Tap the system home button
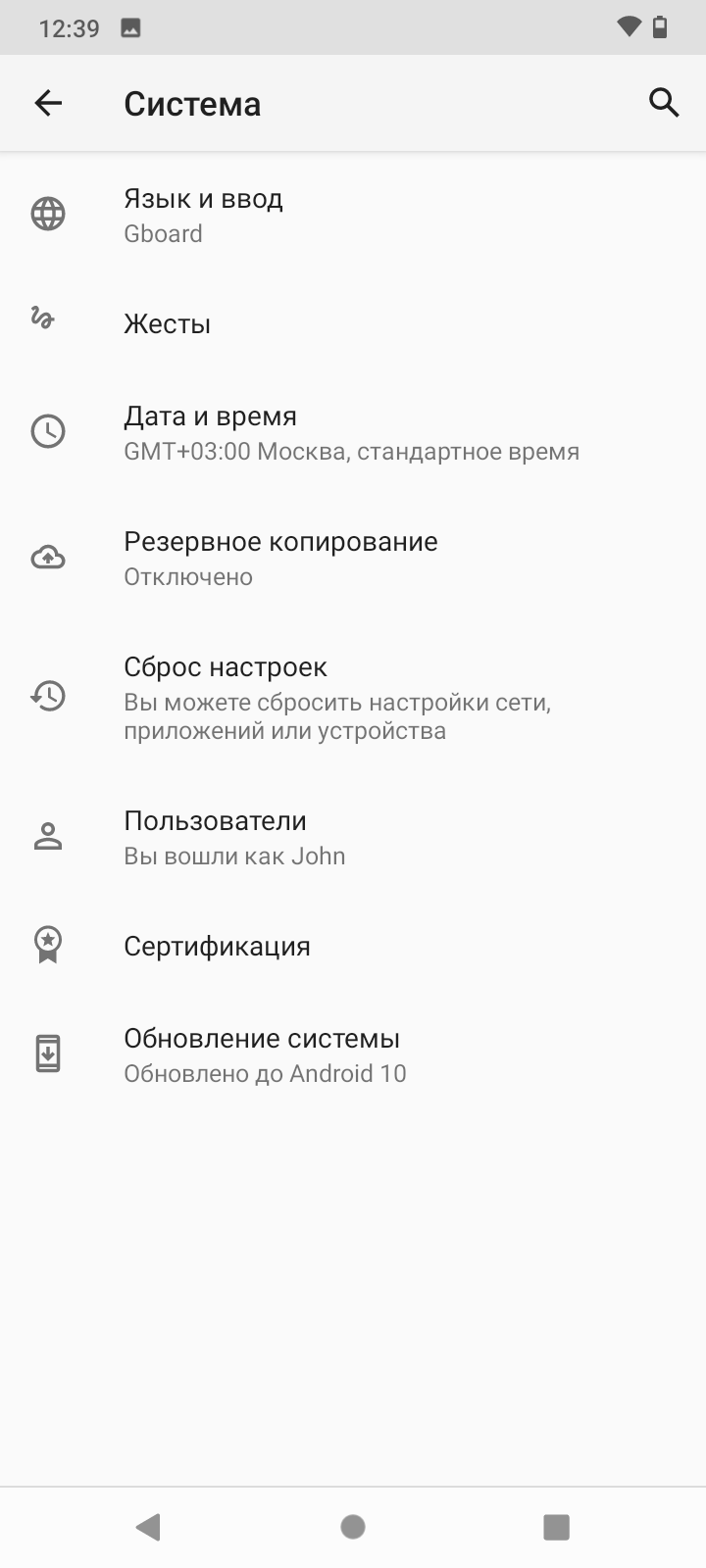Screen dimensions: 706x1568 coord(353,1526)
